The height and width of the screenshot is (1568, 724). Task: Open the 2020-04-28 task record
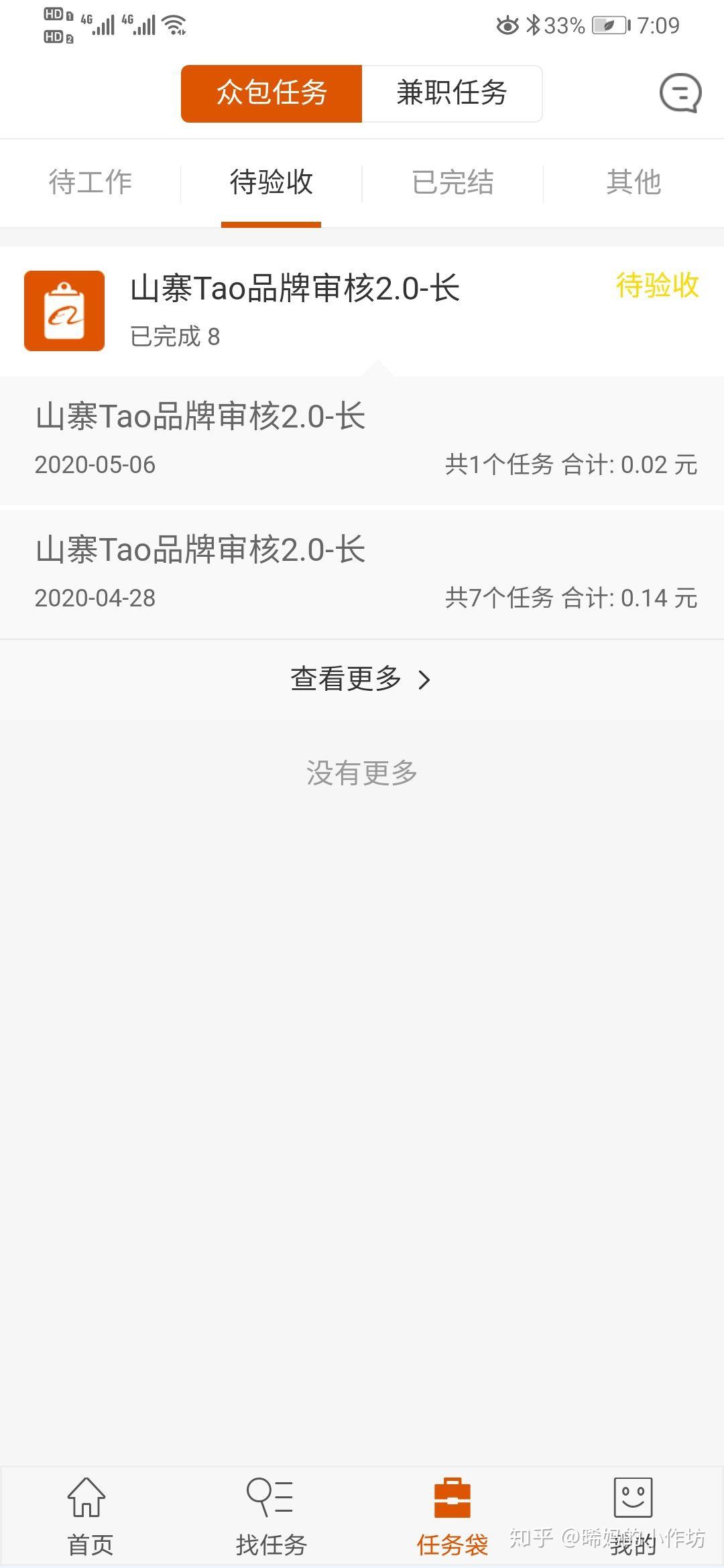(362, 573)
